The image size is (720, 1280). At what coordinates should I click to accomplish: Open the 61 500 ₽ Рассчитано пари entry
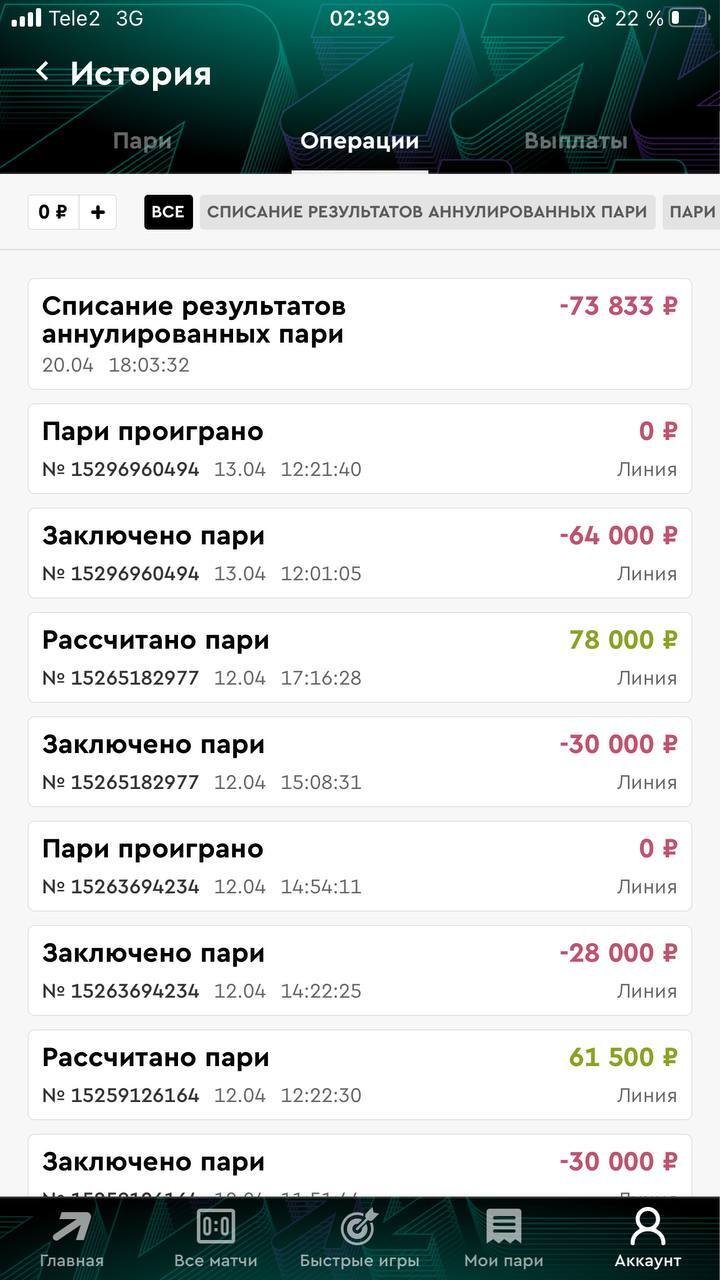pos(359,1074)
